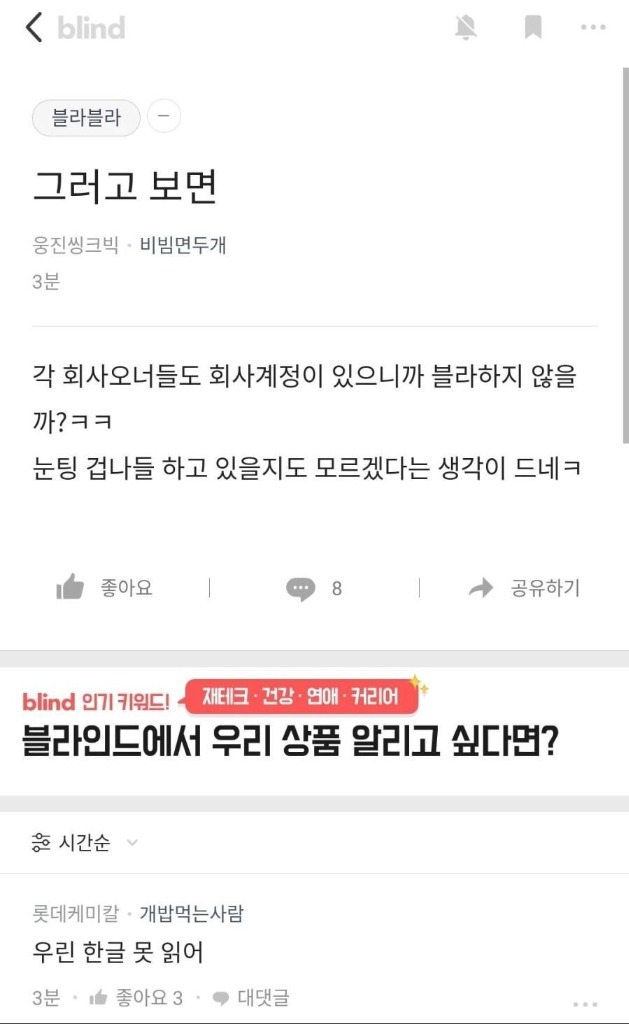Change the 시간순 comment sort order
The height and width of the screenshot is (1024, 629).
pos(85,842)
